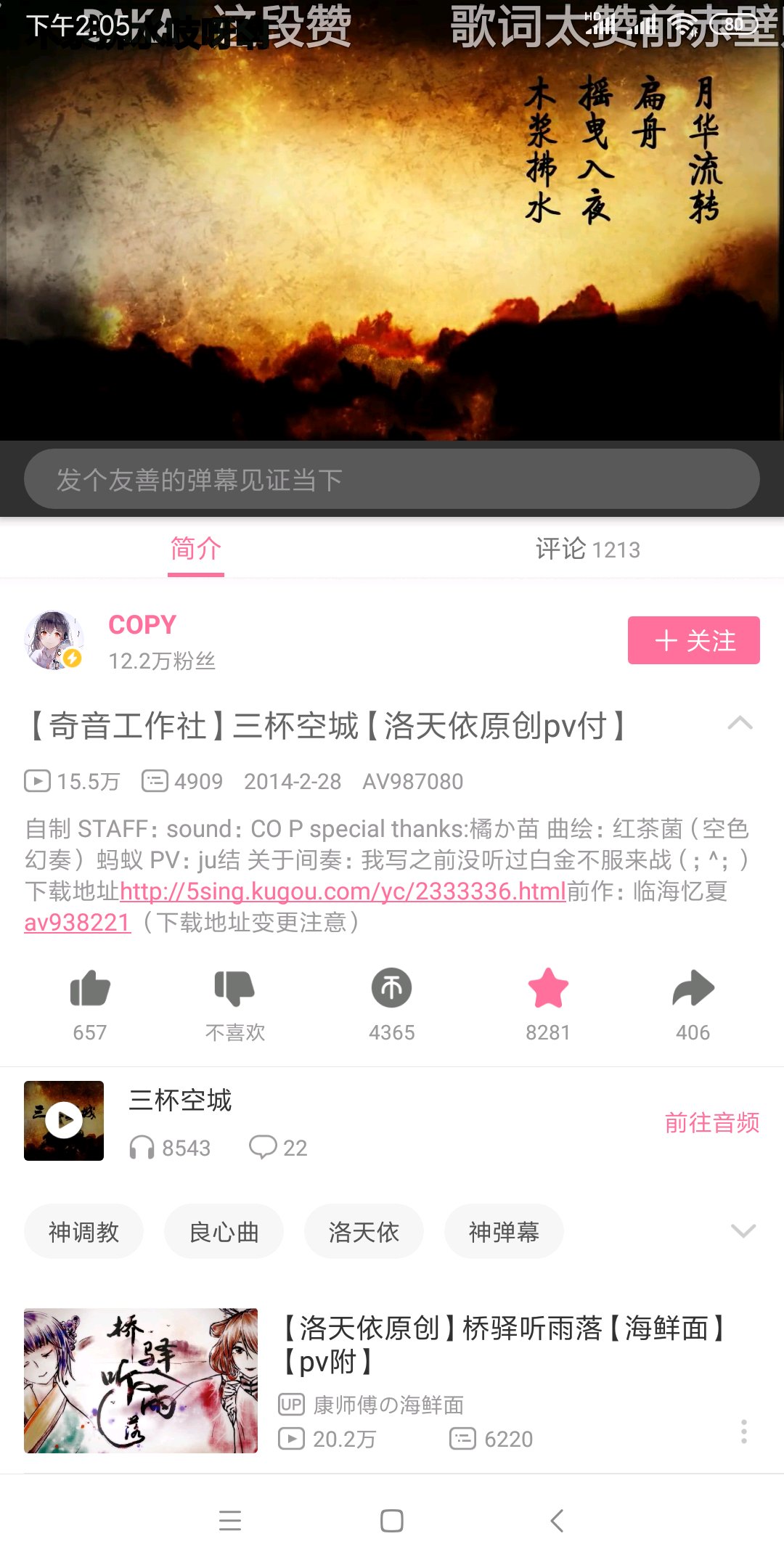Select the 神调教 tag chip
The height and width of the screenshot is (1568, 784).
click(x=83, y=1232)
